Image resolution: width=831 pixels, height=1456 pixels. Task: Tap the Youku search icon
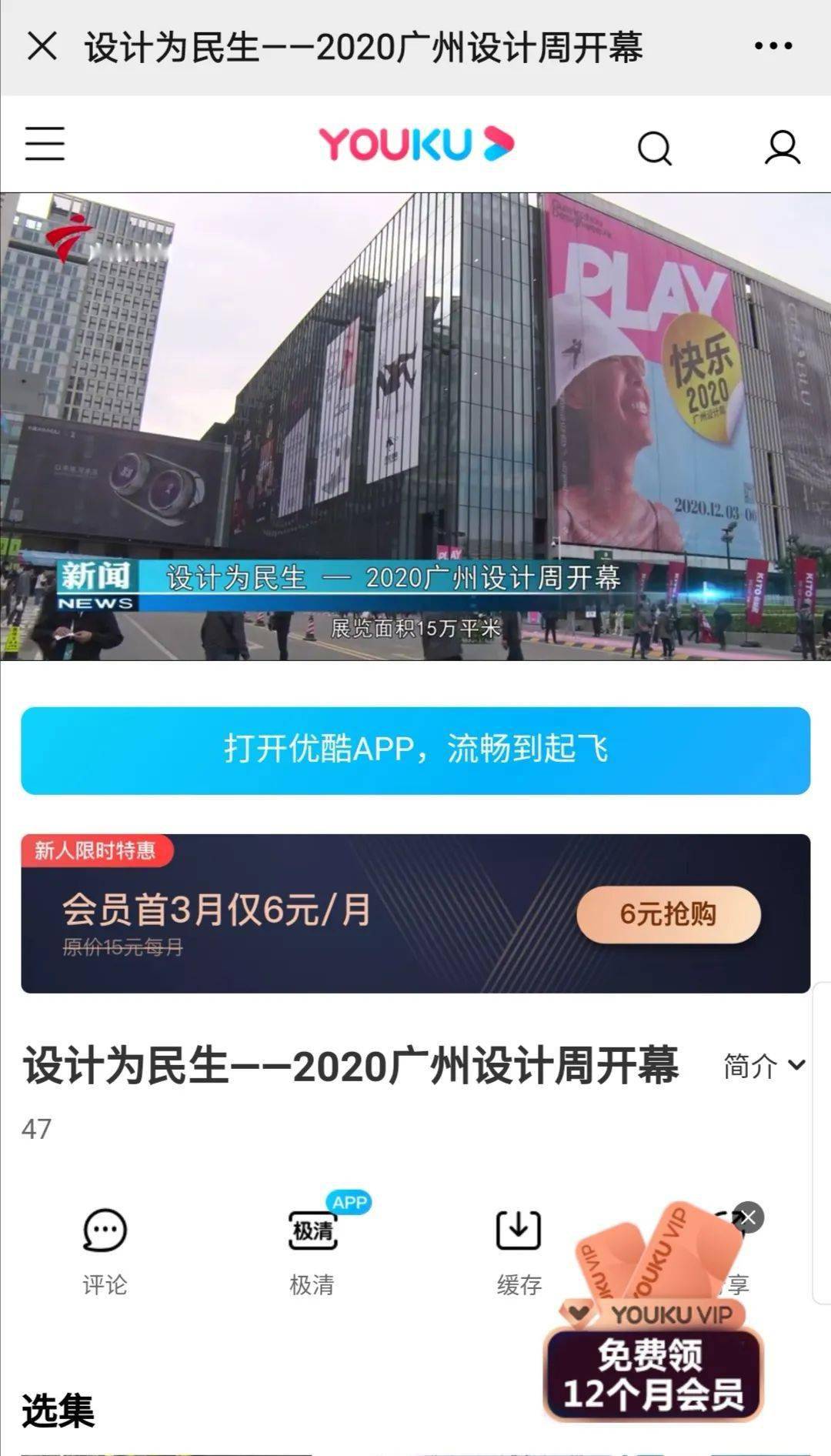655,148
